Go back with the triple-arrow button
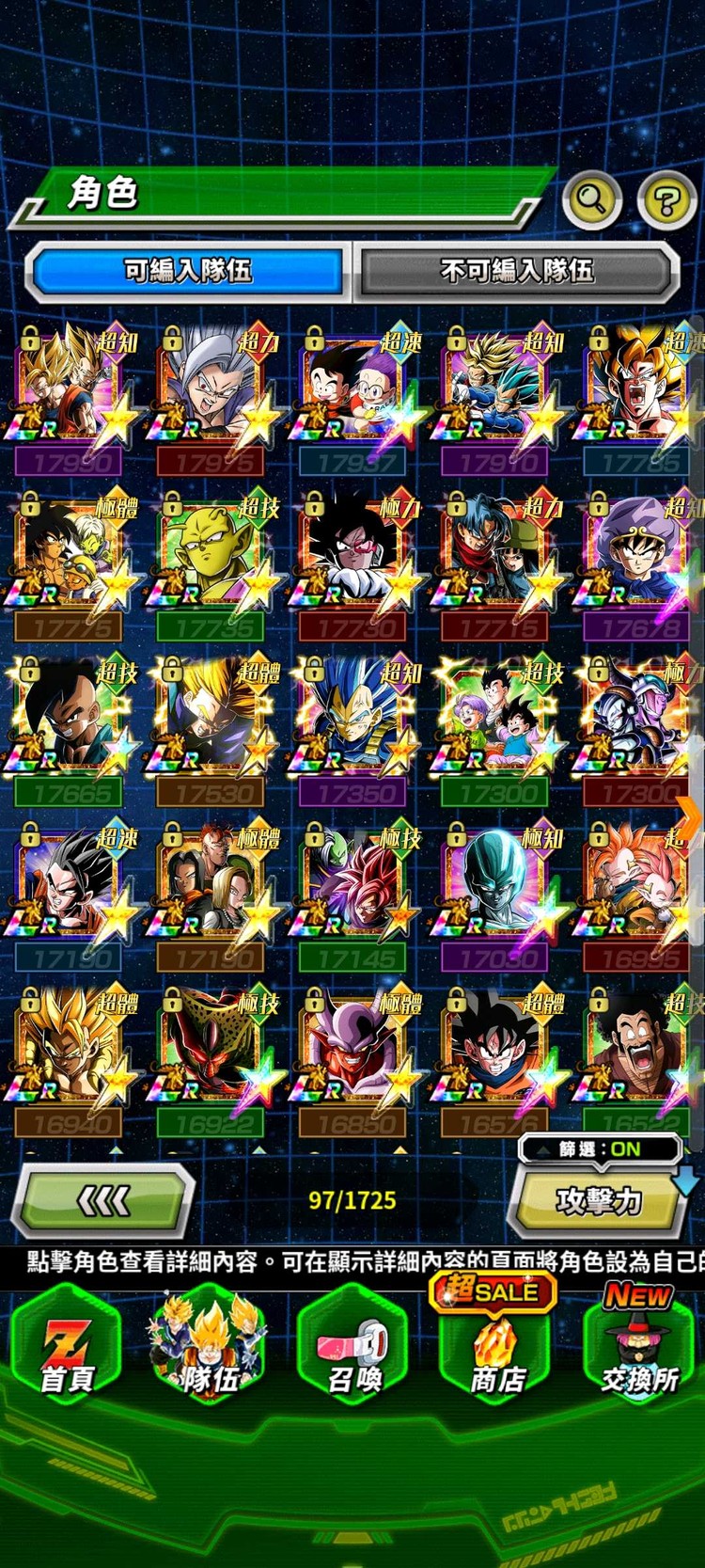This screenshot has width=705, height=1568. pos(103,1200)
